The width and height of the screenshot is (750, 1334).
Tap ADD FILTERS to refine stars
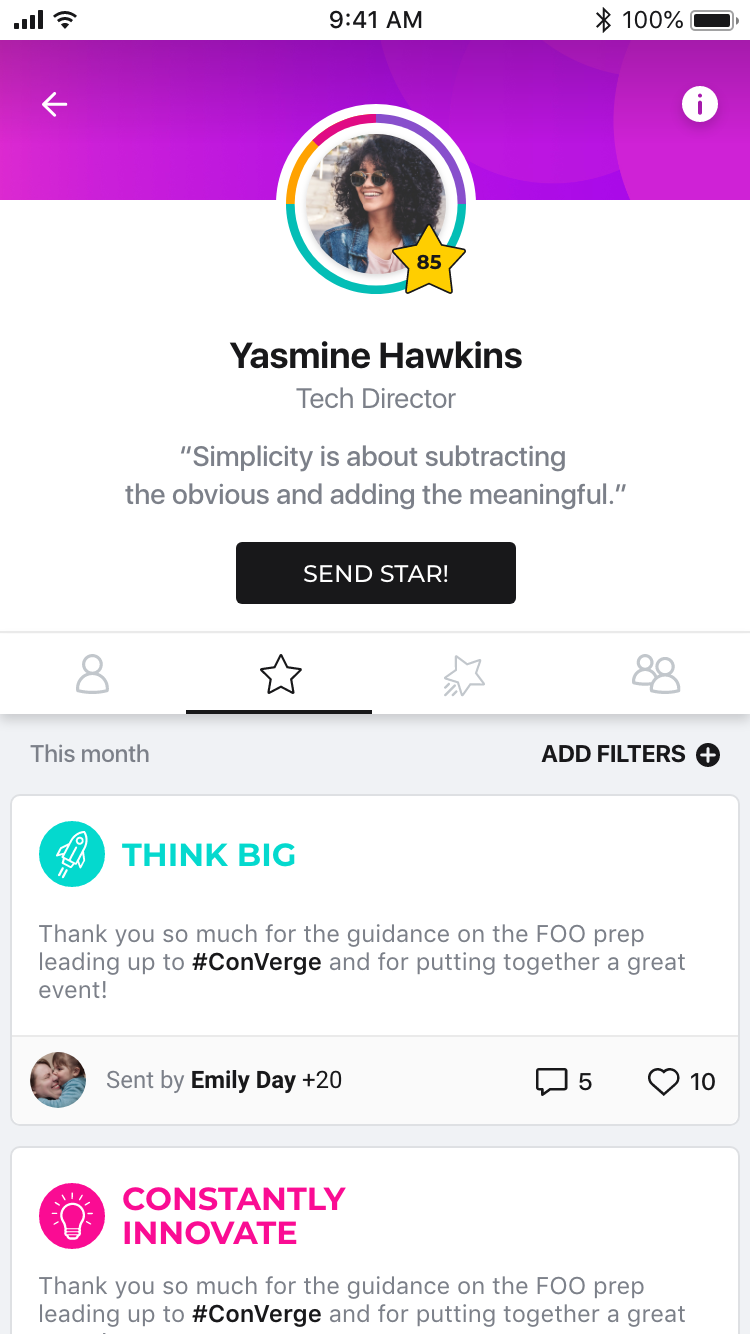(x=630, y=754)
